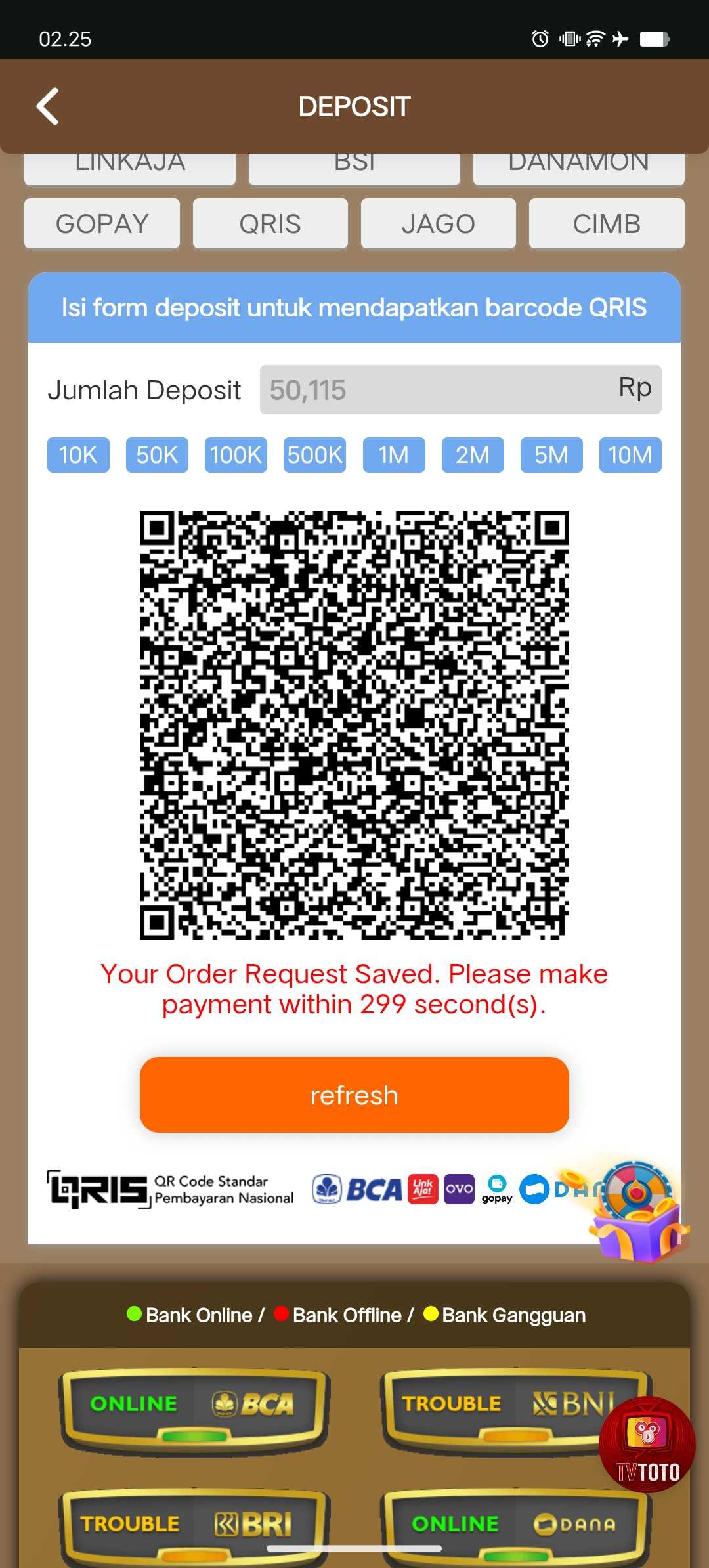Pick the 10M deposit amount

[x=630, y=455]
